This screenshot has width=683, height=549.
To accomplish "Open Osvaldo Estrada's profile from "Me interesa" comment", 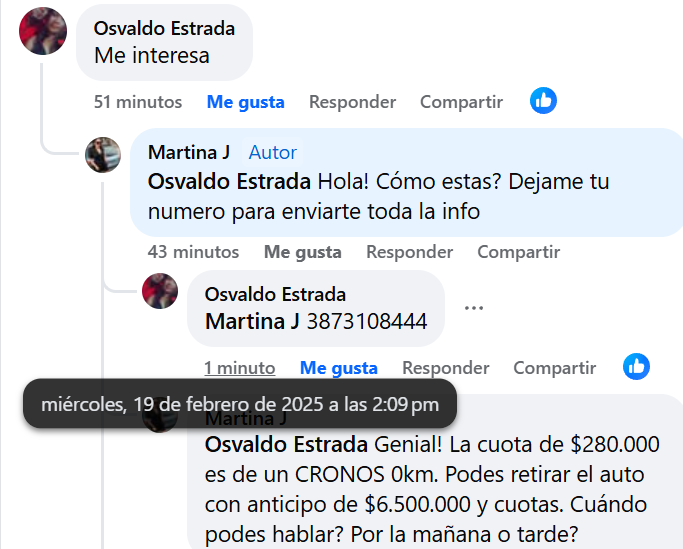I will (x=164, y=28).
